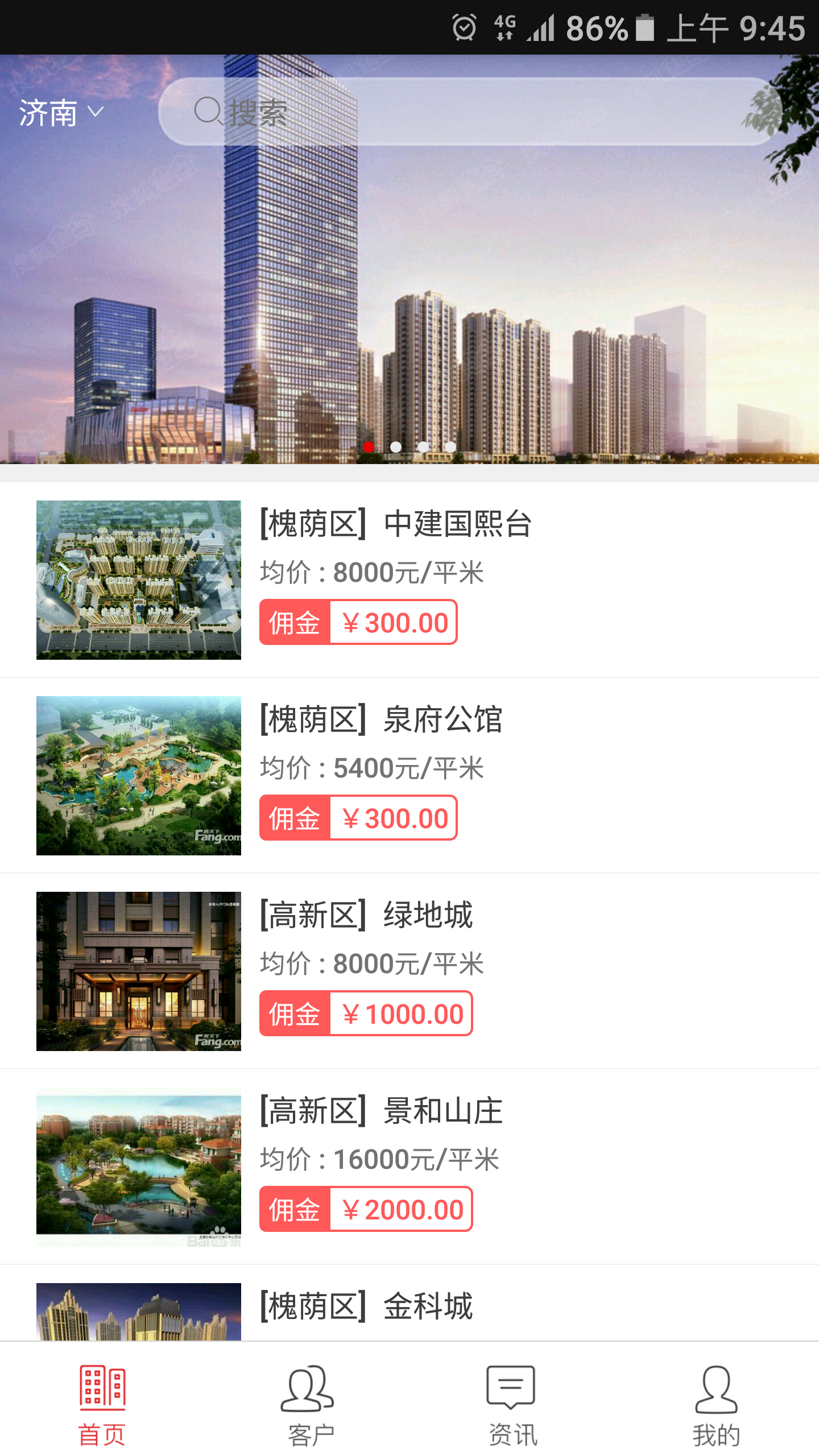Open the 济南 city selector dropdown
The image size is (819, 1456).
point(61,112)
